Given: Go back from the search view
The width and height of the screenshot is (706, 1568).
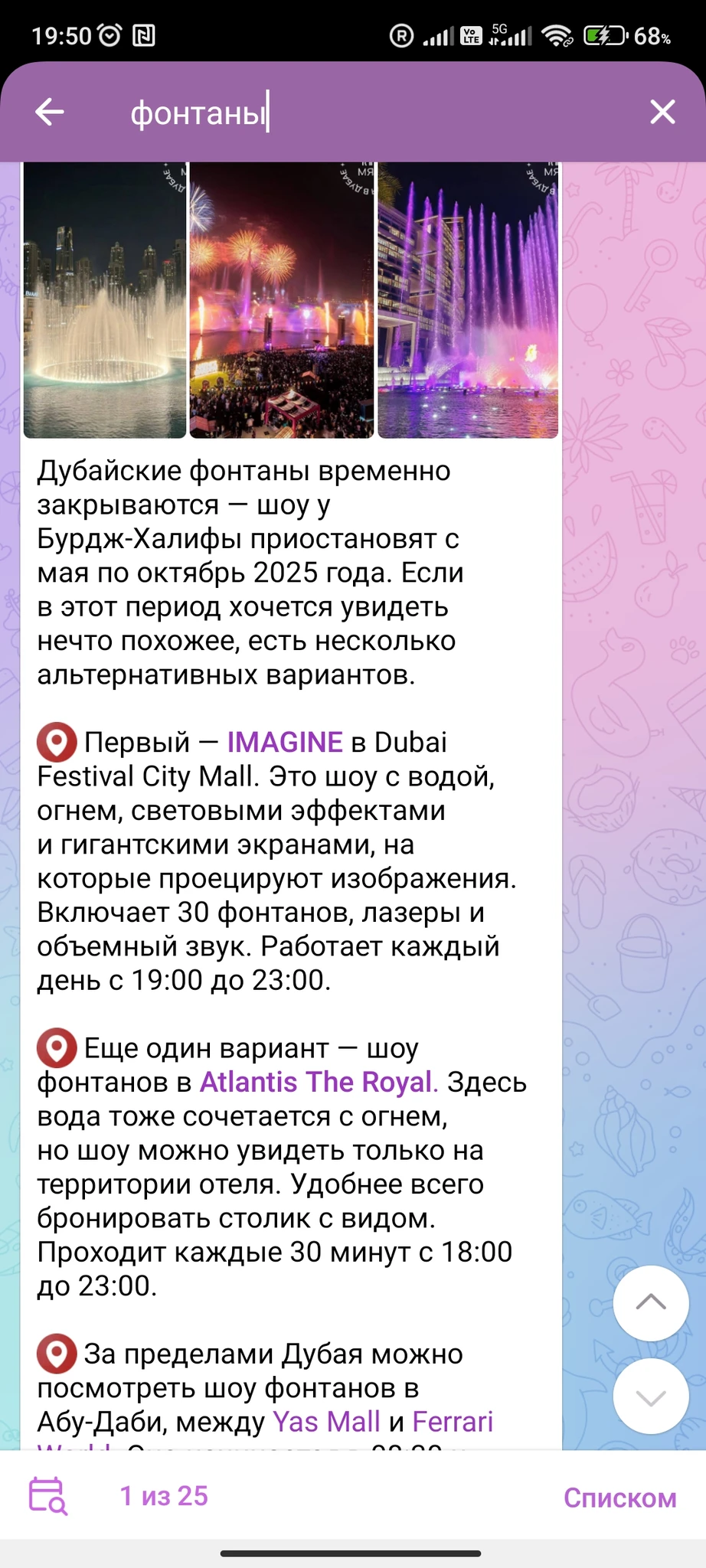Looking at the screenshot, I should pos(50,112).
